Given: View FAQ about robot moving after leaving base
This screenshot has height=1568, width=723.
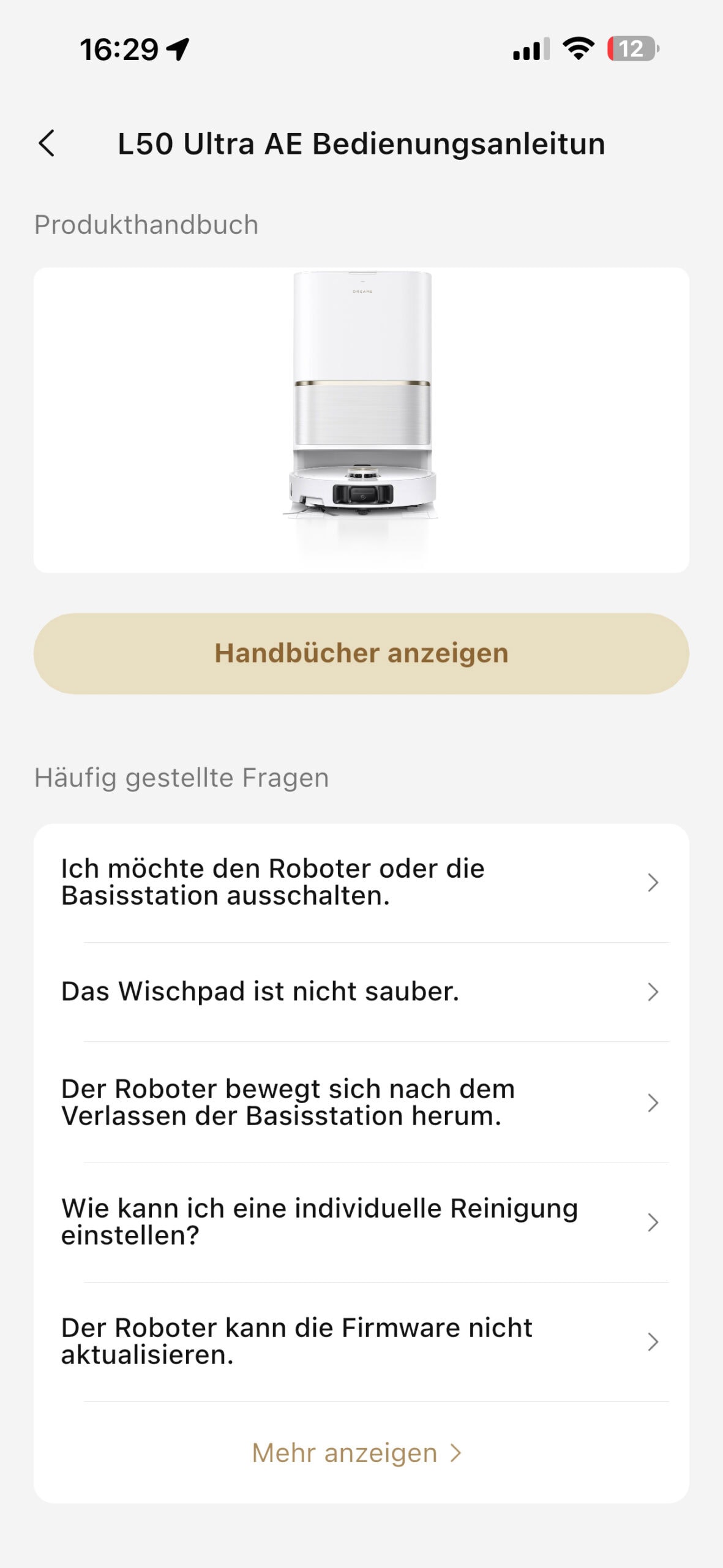Looking at the screenshot, I should click(x=361, y=1102).
